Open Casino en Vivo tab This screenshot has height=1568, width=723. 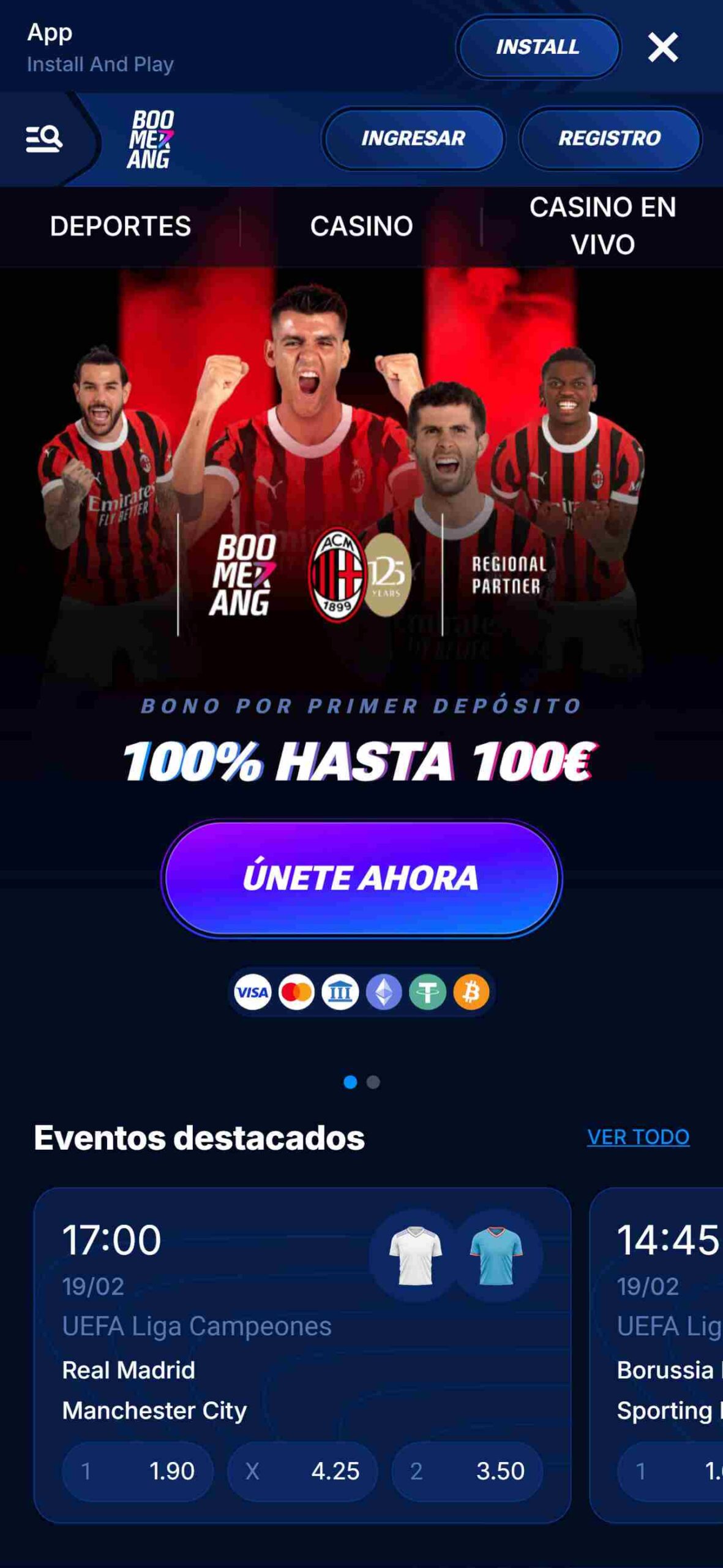click(602, 225)
